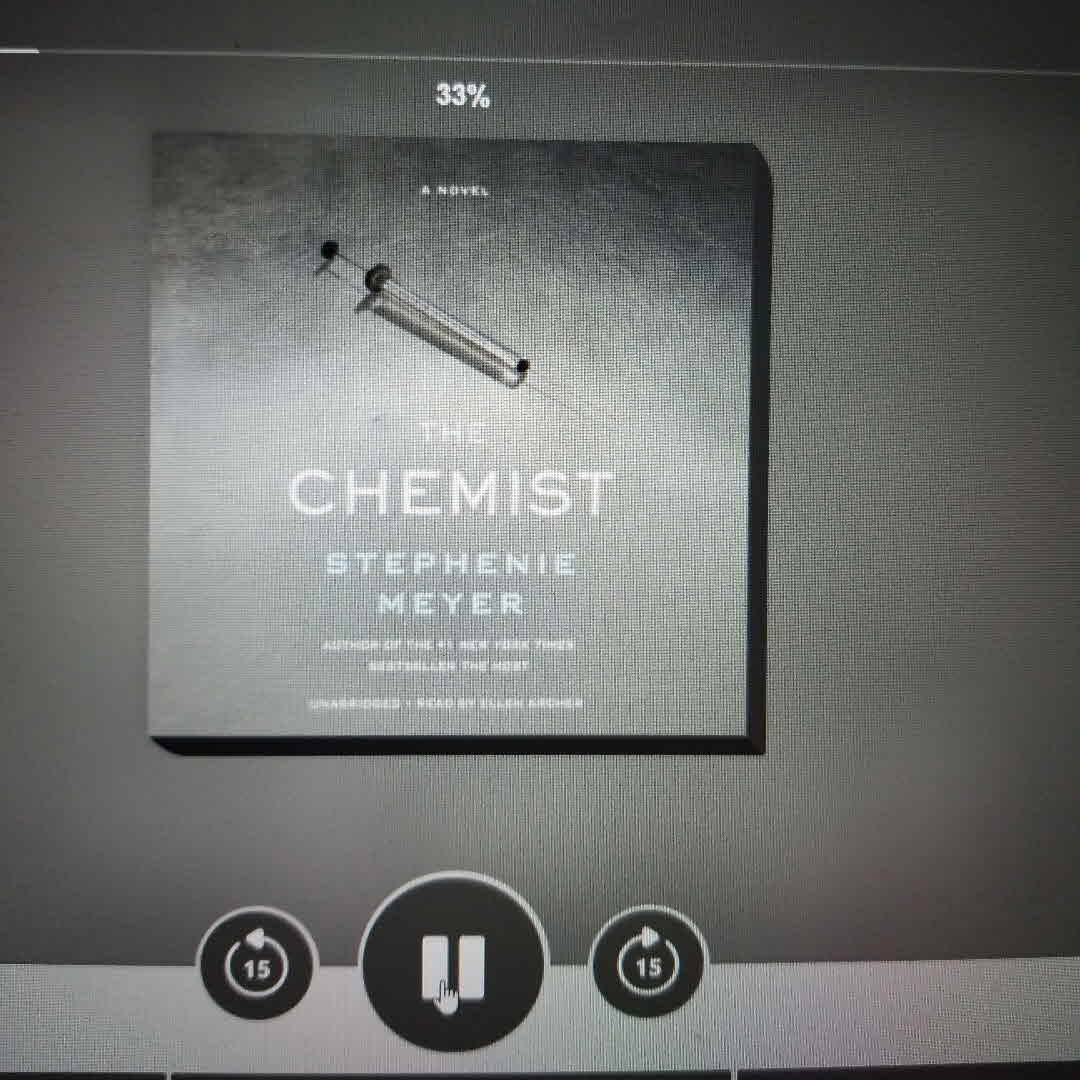
Task: Skip forward 15 seconds
Action: tap(648, 964)
